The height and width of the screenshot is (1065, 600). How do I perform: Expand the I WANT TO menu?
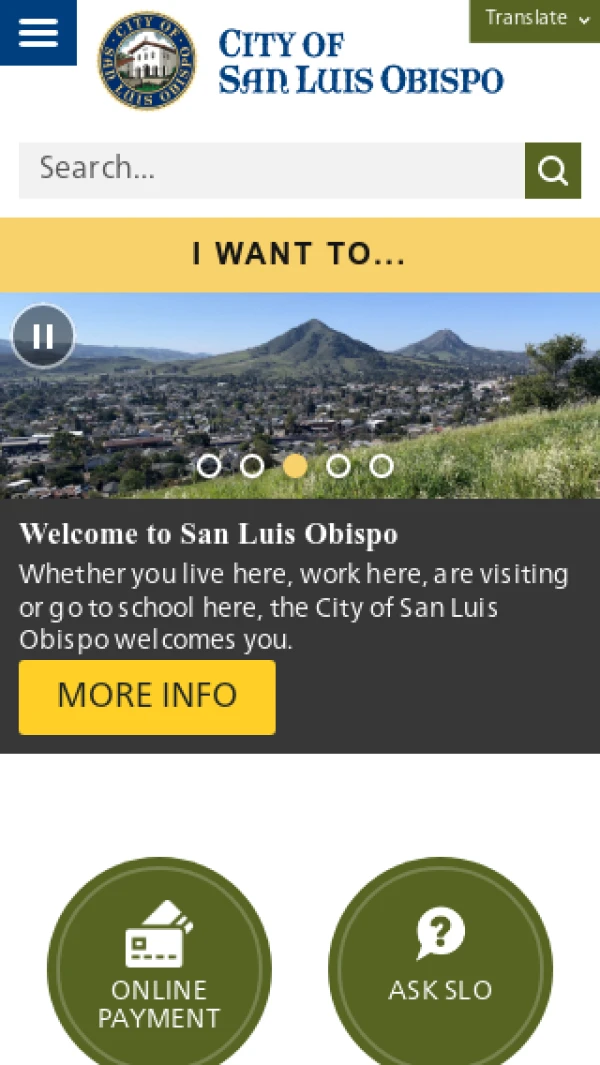pyautogui.click(x=300, y=255)
